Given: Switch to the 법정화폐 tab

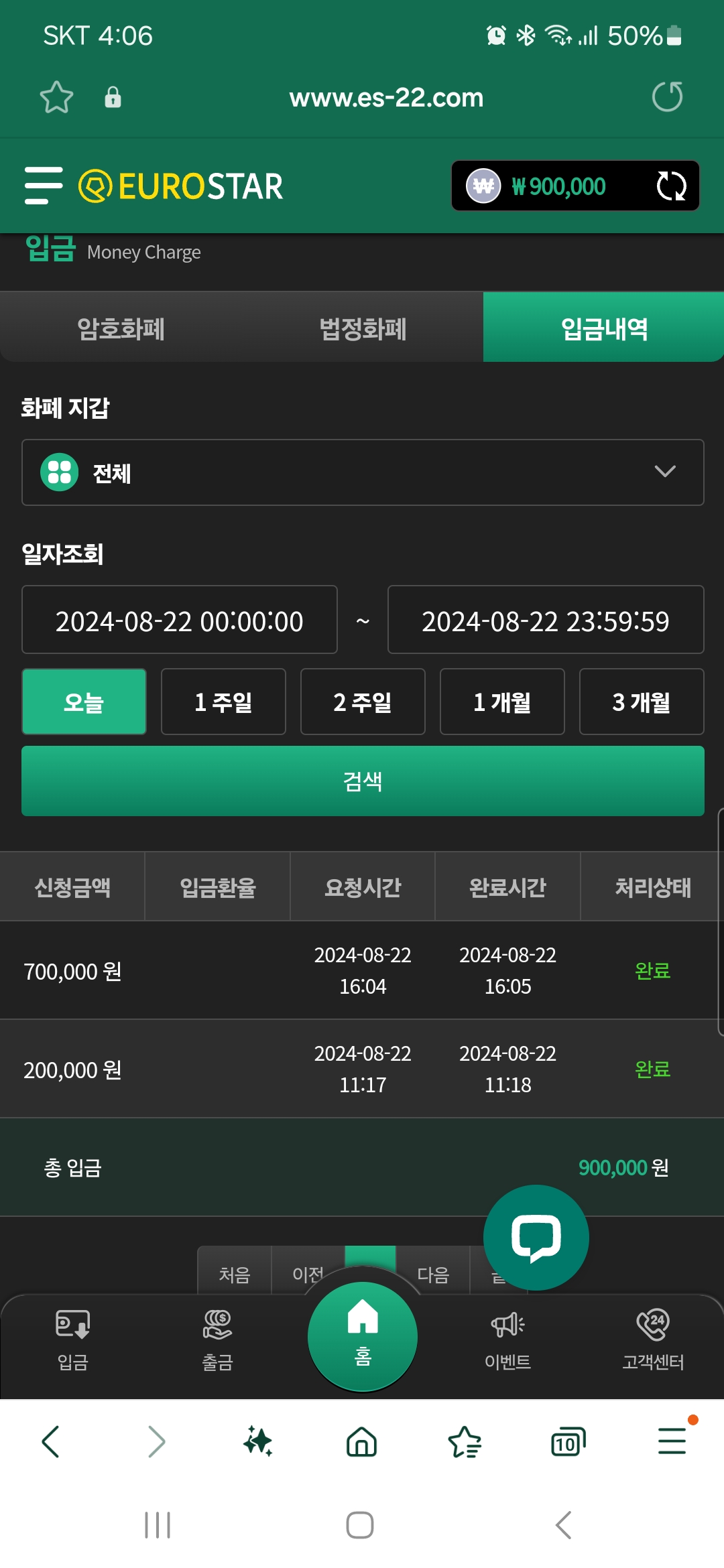Looking at the screenshot, I should tap(363, 328).
